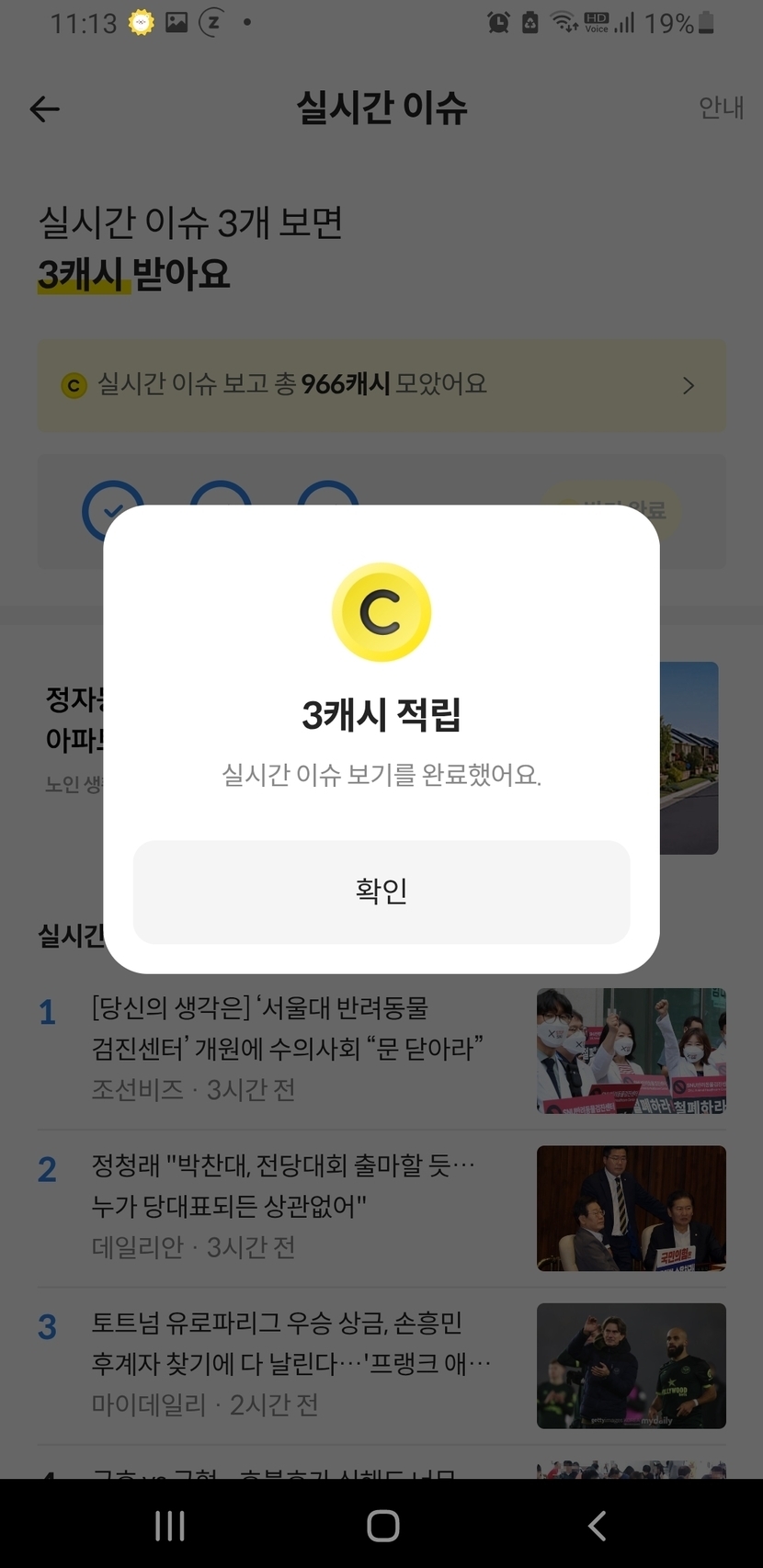The width and height of the screenshot is (763, 1568).
Task: Tap 확인 to confirm the 3캐시 reward
Action: [381, 891]
